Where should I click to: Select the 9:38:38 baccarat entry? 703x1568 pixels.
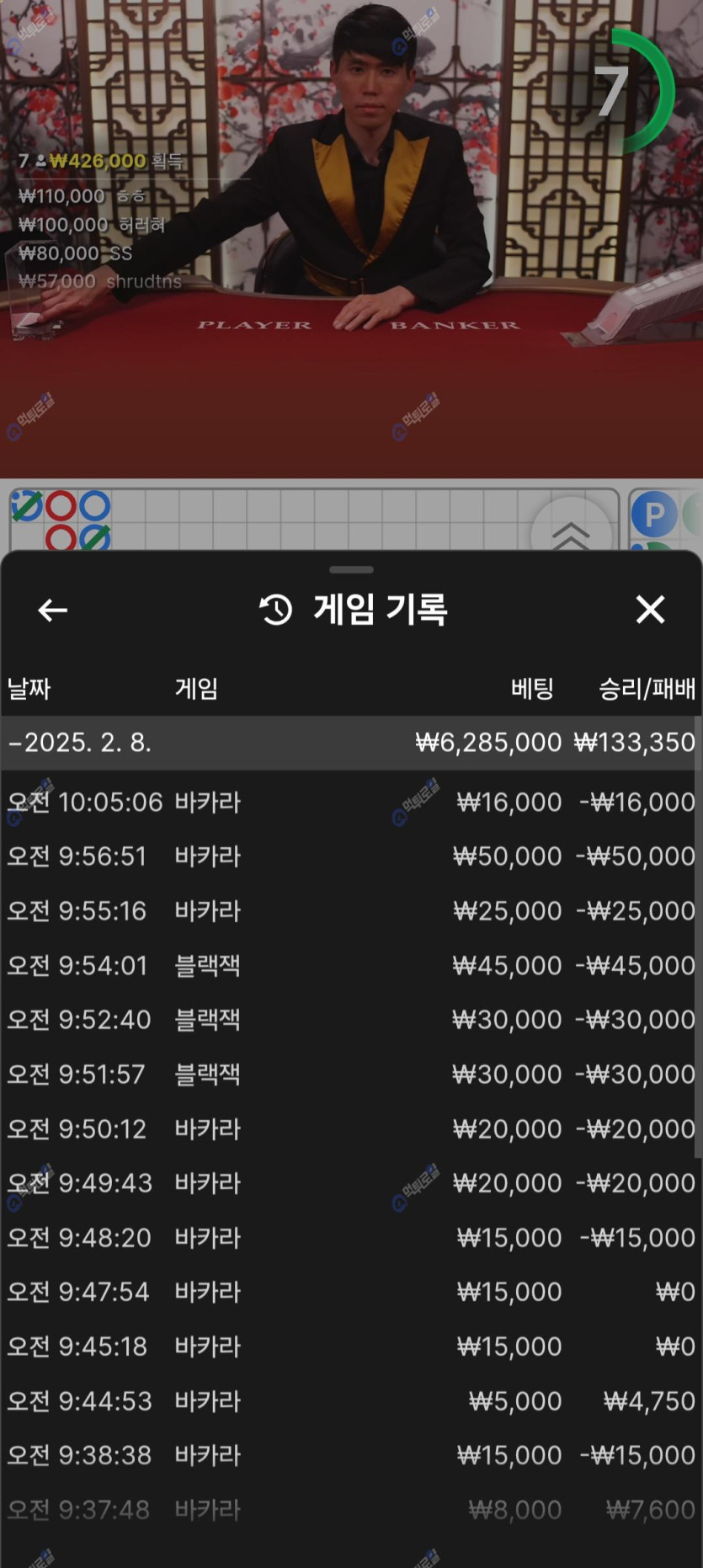click(350, 1455)
